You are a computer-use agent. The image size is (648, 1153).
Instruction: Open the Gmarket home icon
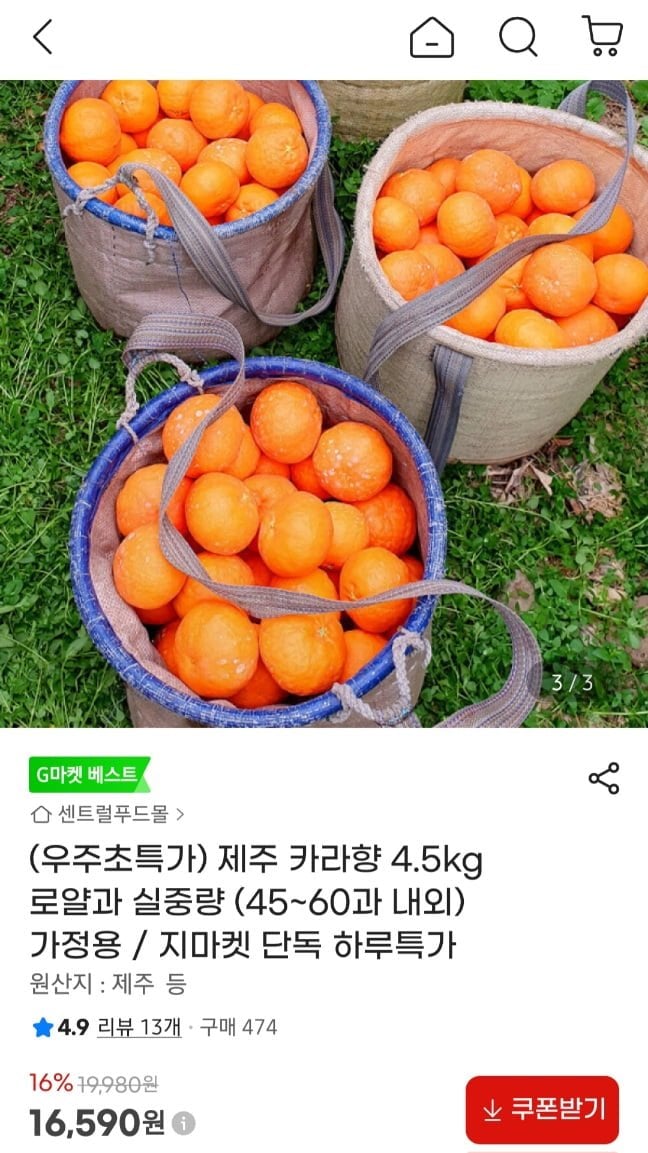(x=432, y=38)
